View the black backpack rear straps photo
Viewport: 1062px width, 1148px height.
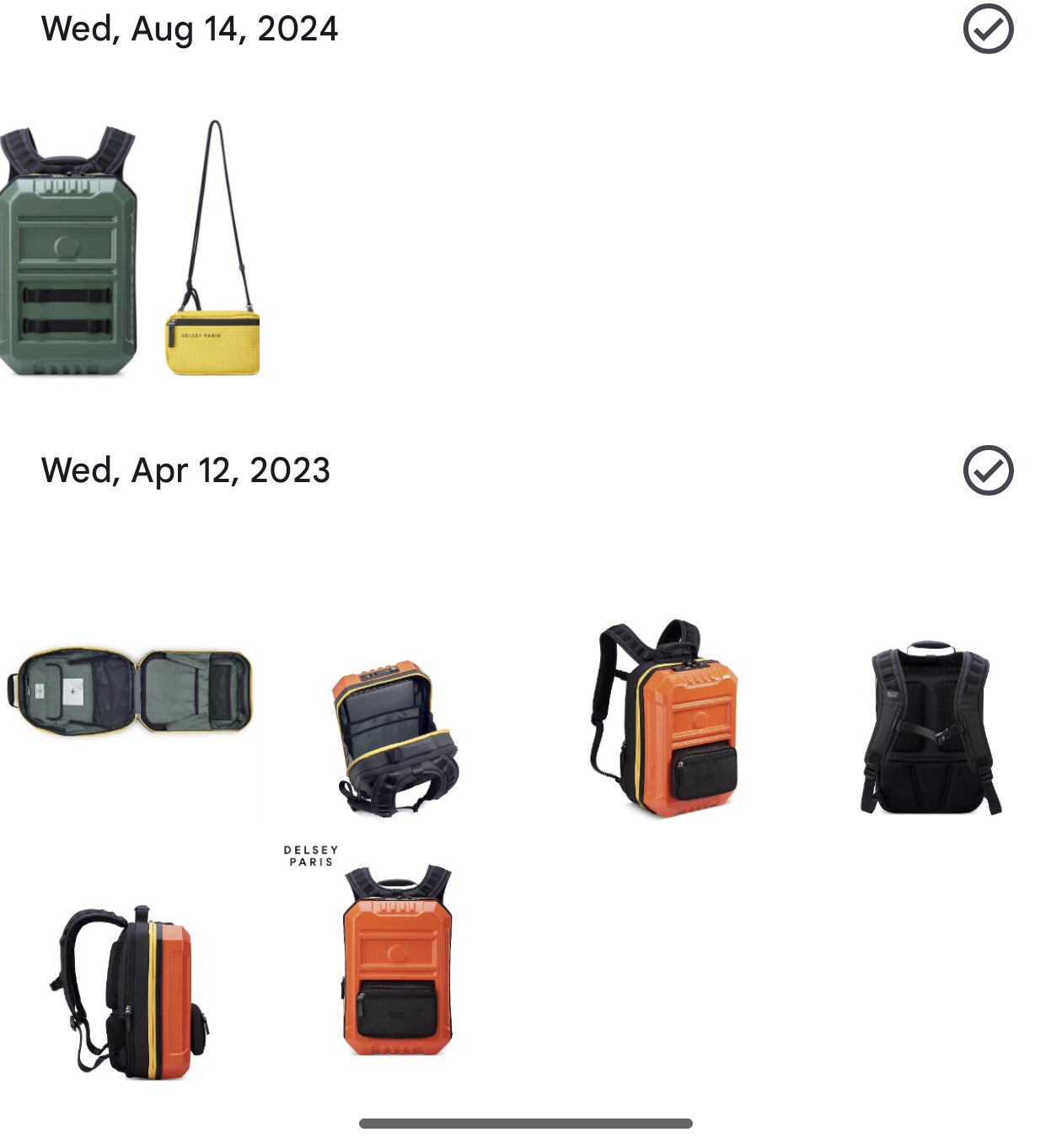point(930,727)
